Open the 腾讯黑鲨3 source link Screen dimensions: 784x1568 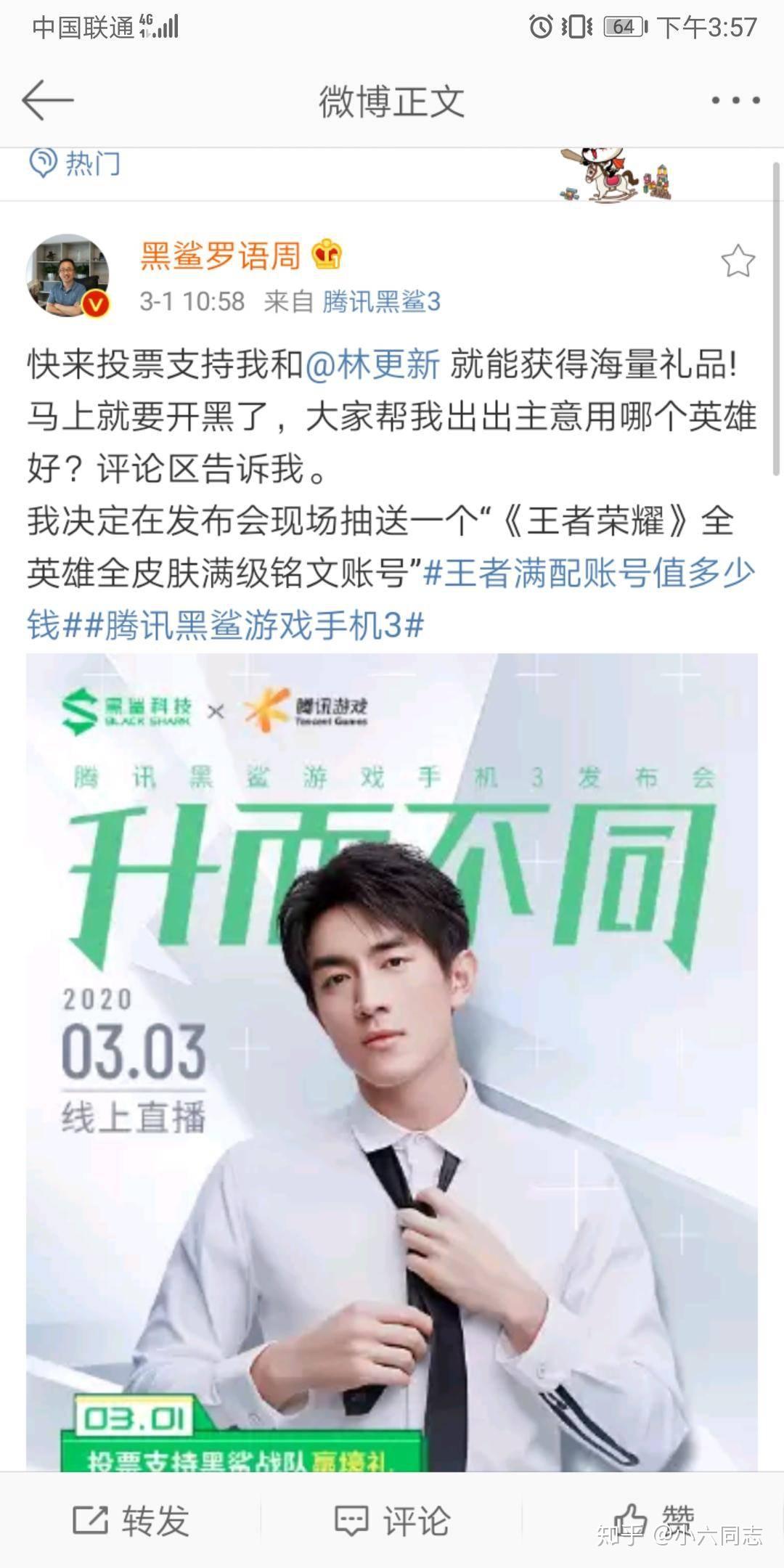click(x=382, y=302)
